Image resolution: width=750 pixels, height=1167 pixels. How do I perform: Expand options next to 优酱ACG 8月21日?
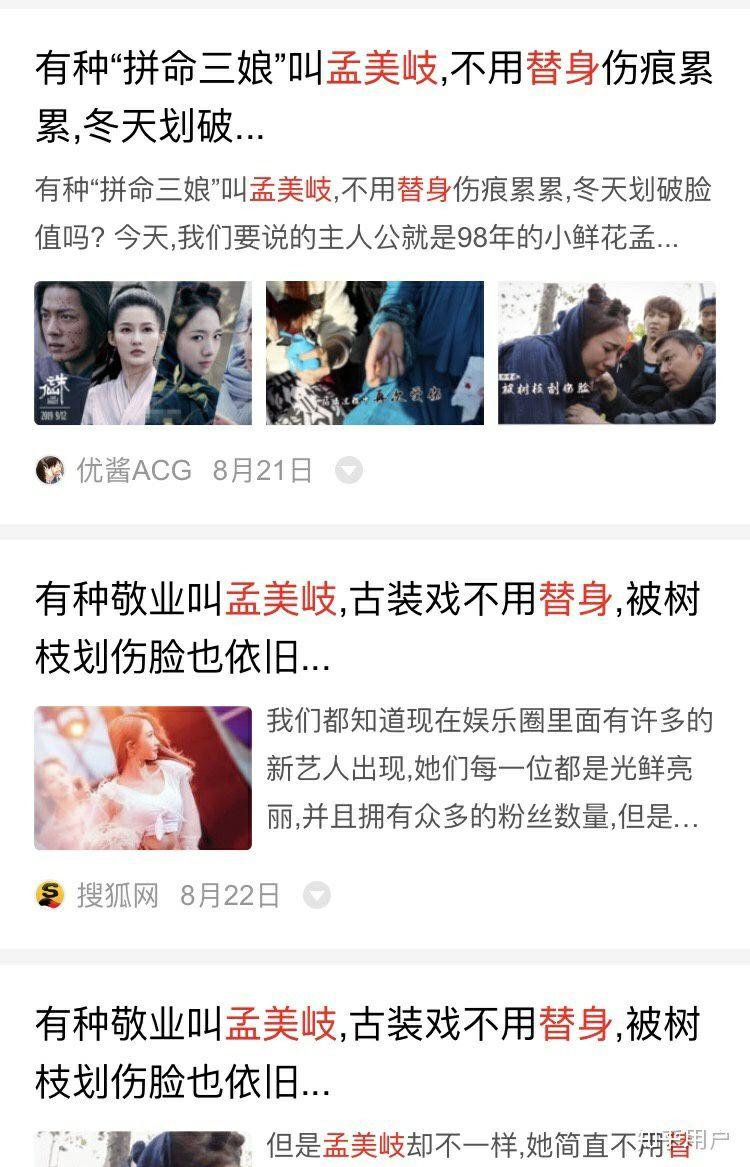point(348,470)
